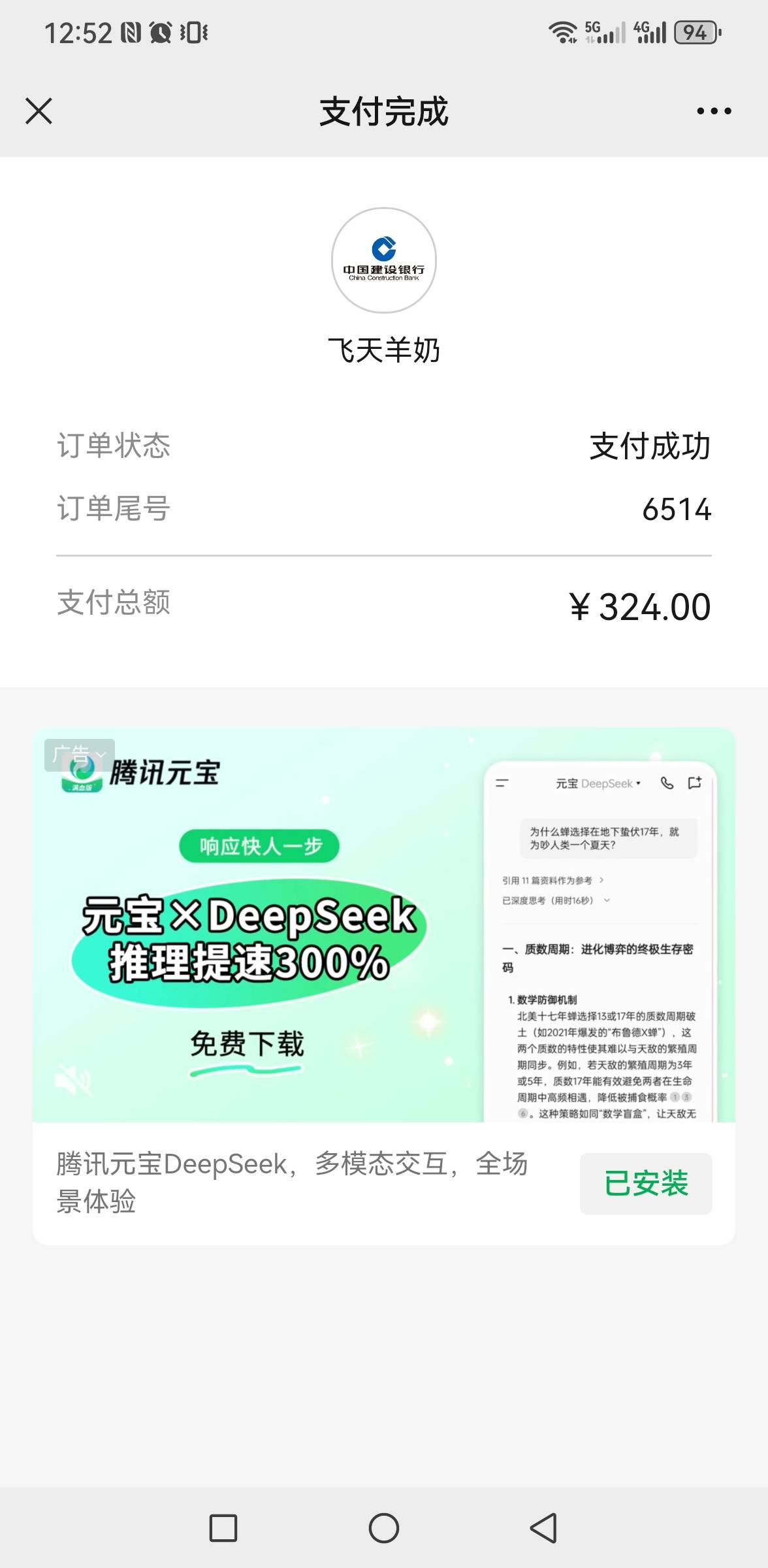The image size is (768, 1568).
Task: Open the three-dot overflow menu
Action: point(714,111)
